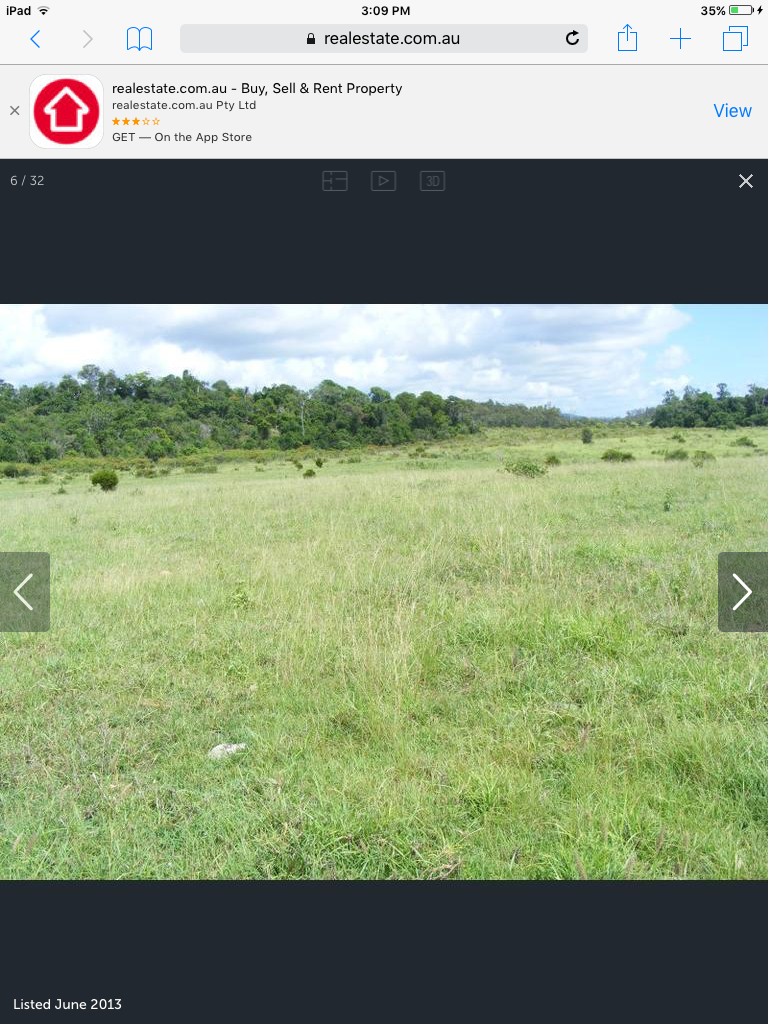768x1024 pixels.
Task: Show the previous photo
Action: click(x=24, y=592)
